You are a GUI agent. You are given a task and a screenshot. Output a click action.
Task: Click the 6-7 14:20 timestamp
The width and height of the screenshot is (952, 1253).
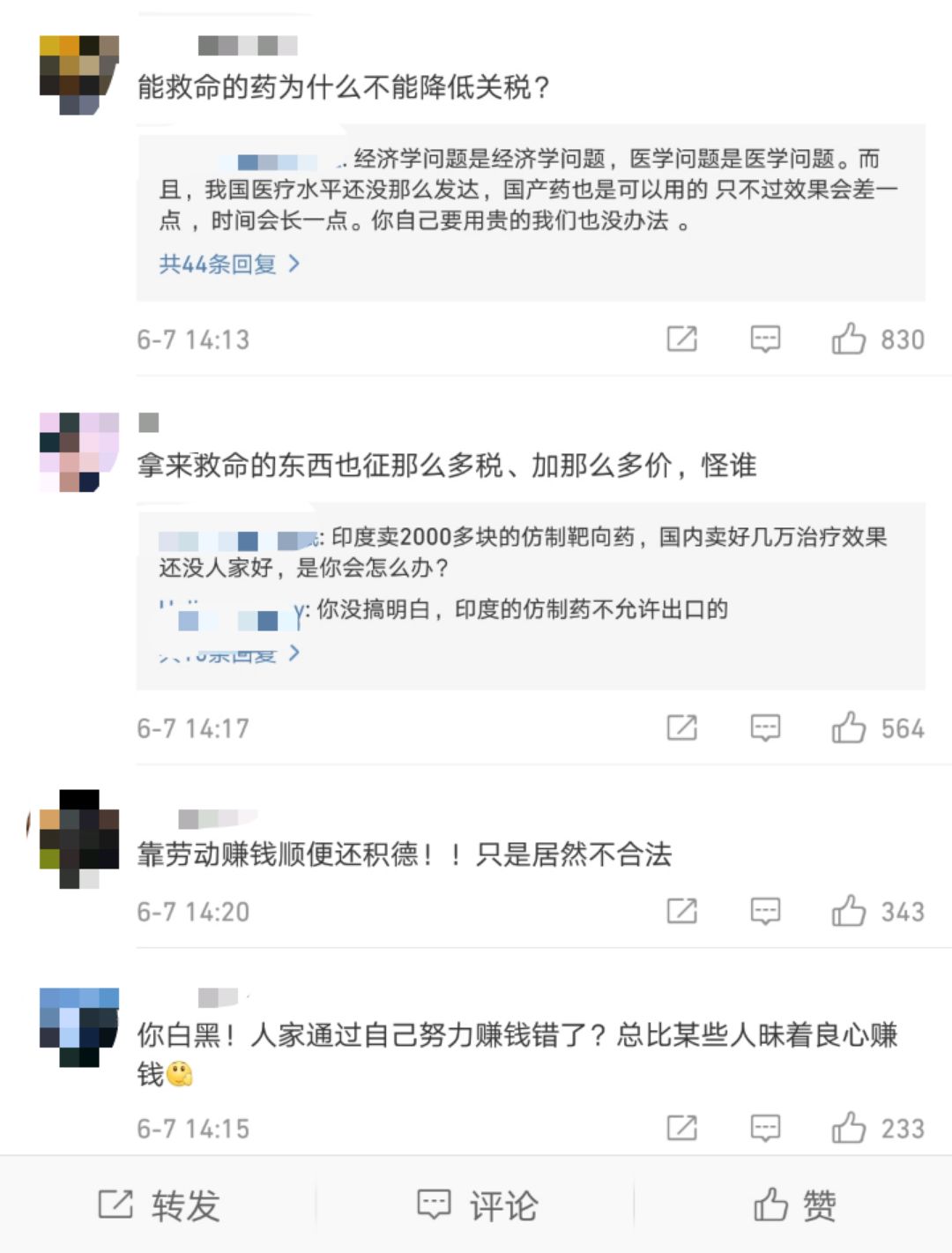coord(192,912)
